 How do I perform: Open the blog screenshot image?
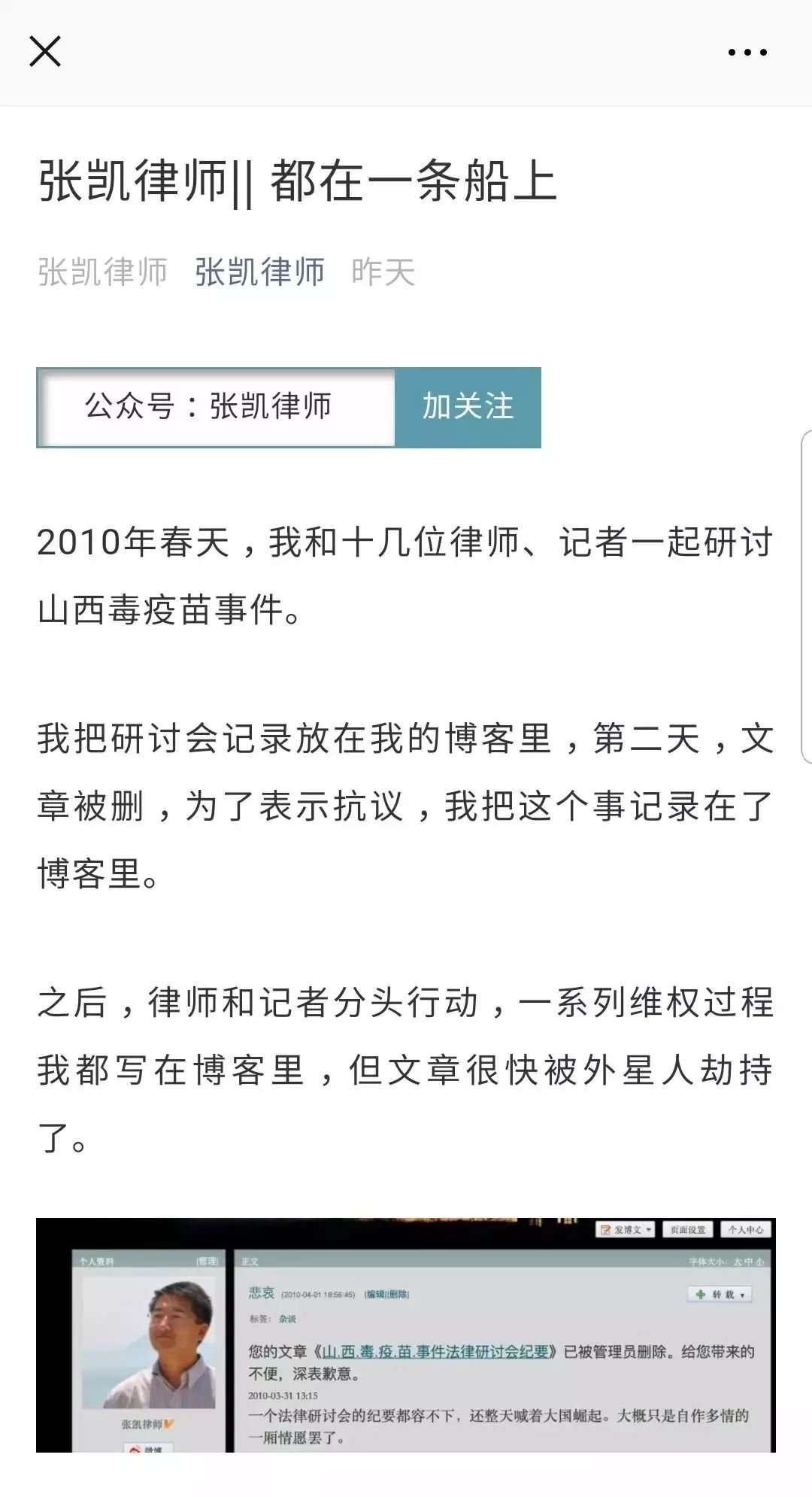point(406,1335)
